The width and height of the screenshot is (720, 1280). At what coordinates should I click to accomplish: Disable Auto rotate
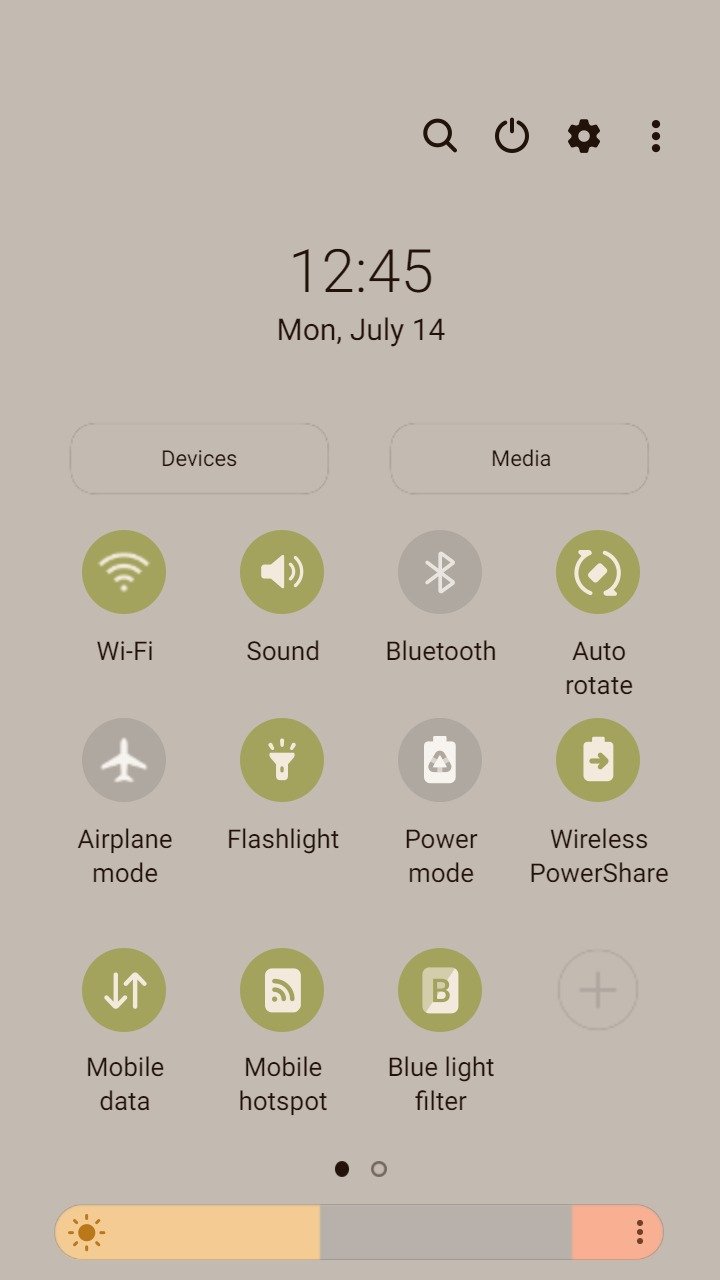598,572
